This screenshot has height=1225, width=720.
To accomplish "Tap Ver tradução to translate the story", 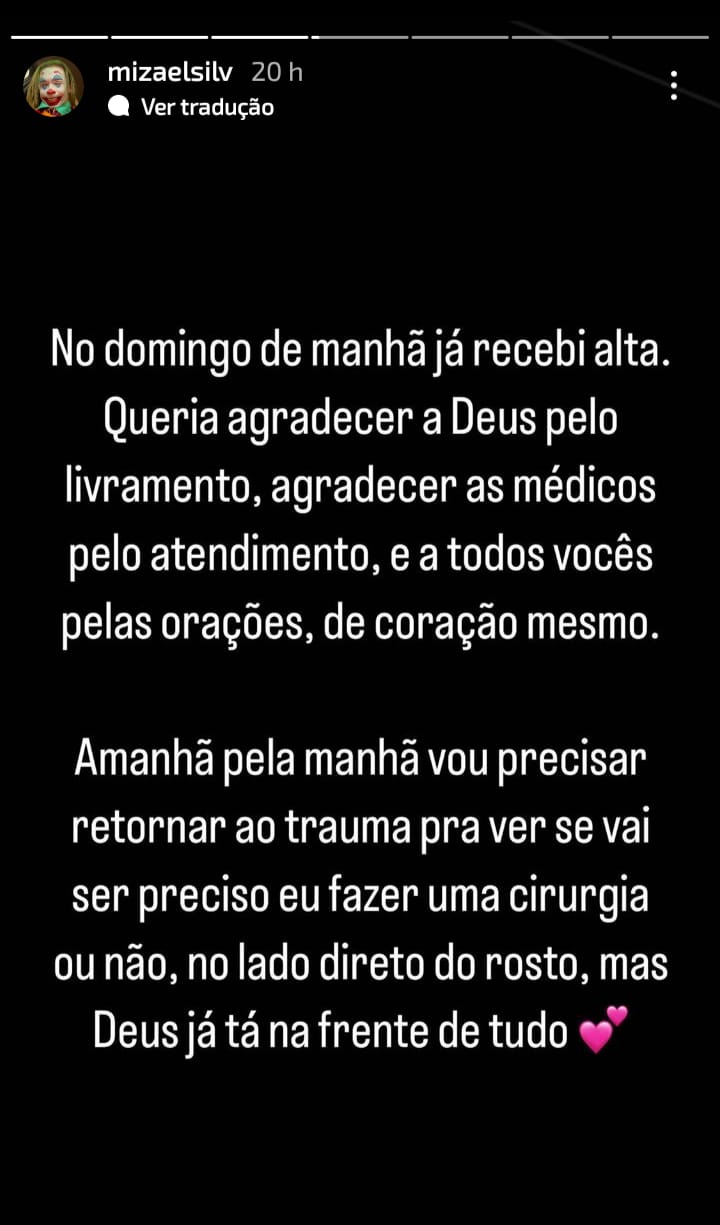I will [x=206, y=107].
